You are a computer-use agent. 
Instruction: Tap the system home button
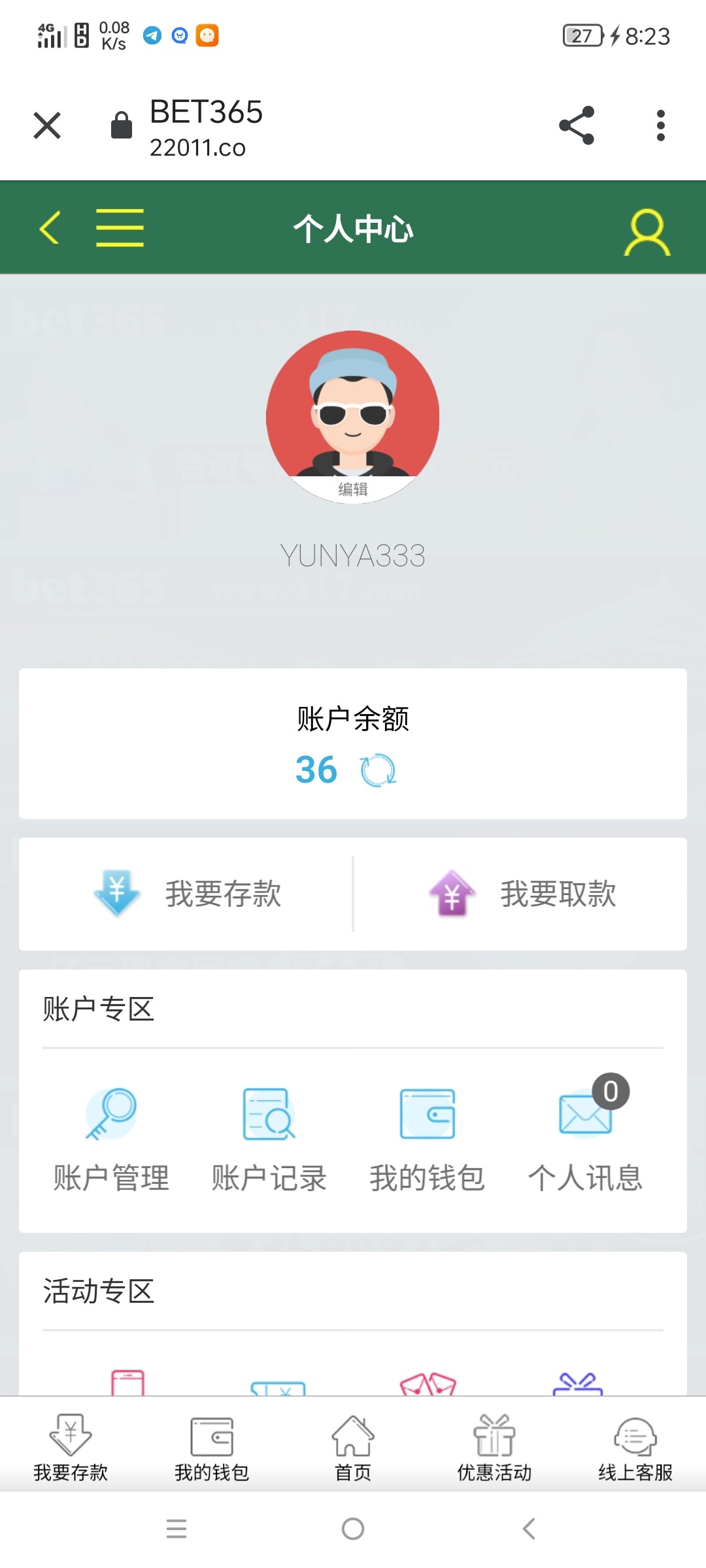click(x=353, y=1529)
